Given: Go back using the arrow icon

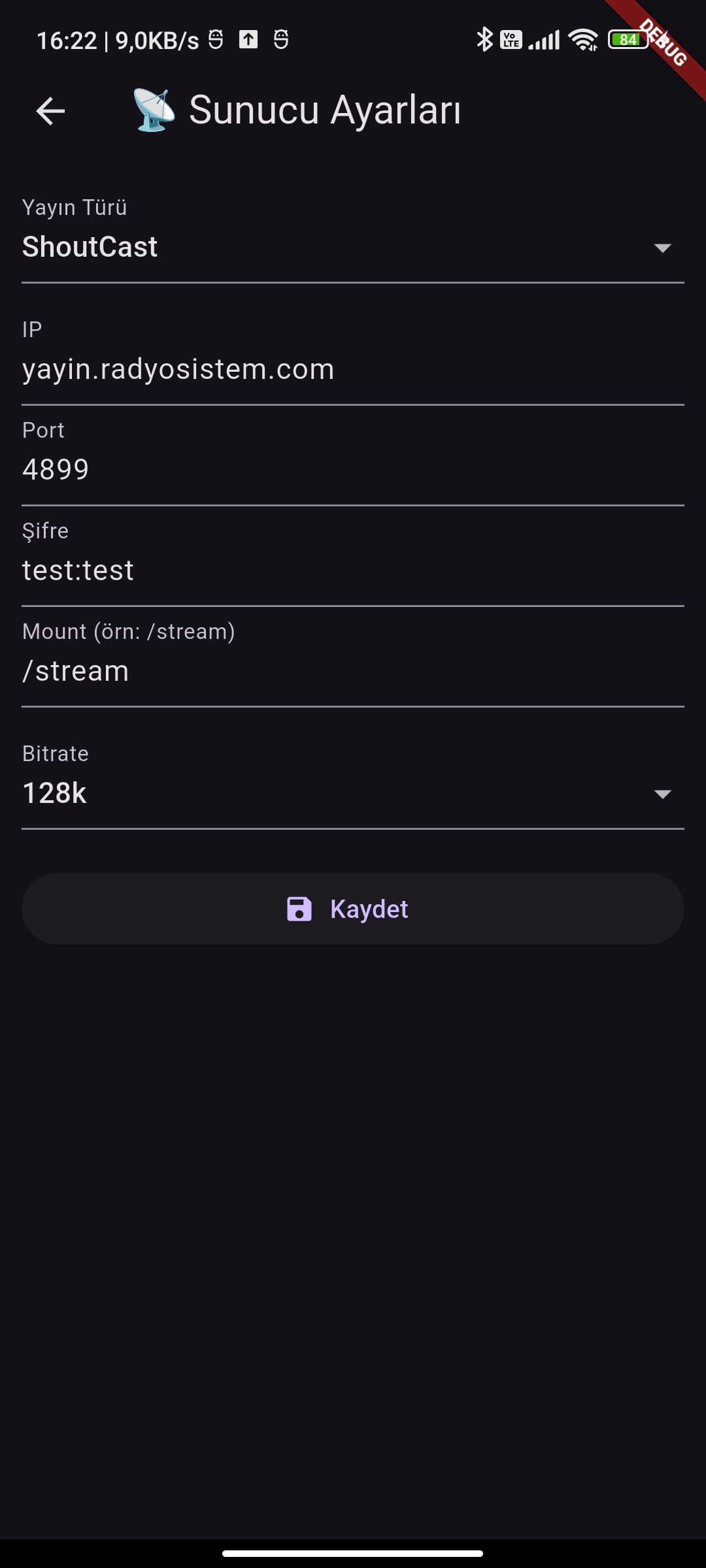Looking at the screenshot, I should [50, 110].
